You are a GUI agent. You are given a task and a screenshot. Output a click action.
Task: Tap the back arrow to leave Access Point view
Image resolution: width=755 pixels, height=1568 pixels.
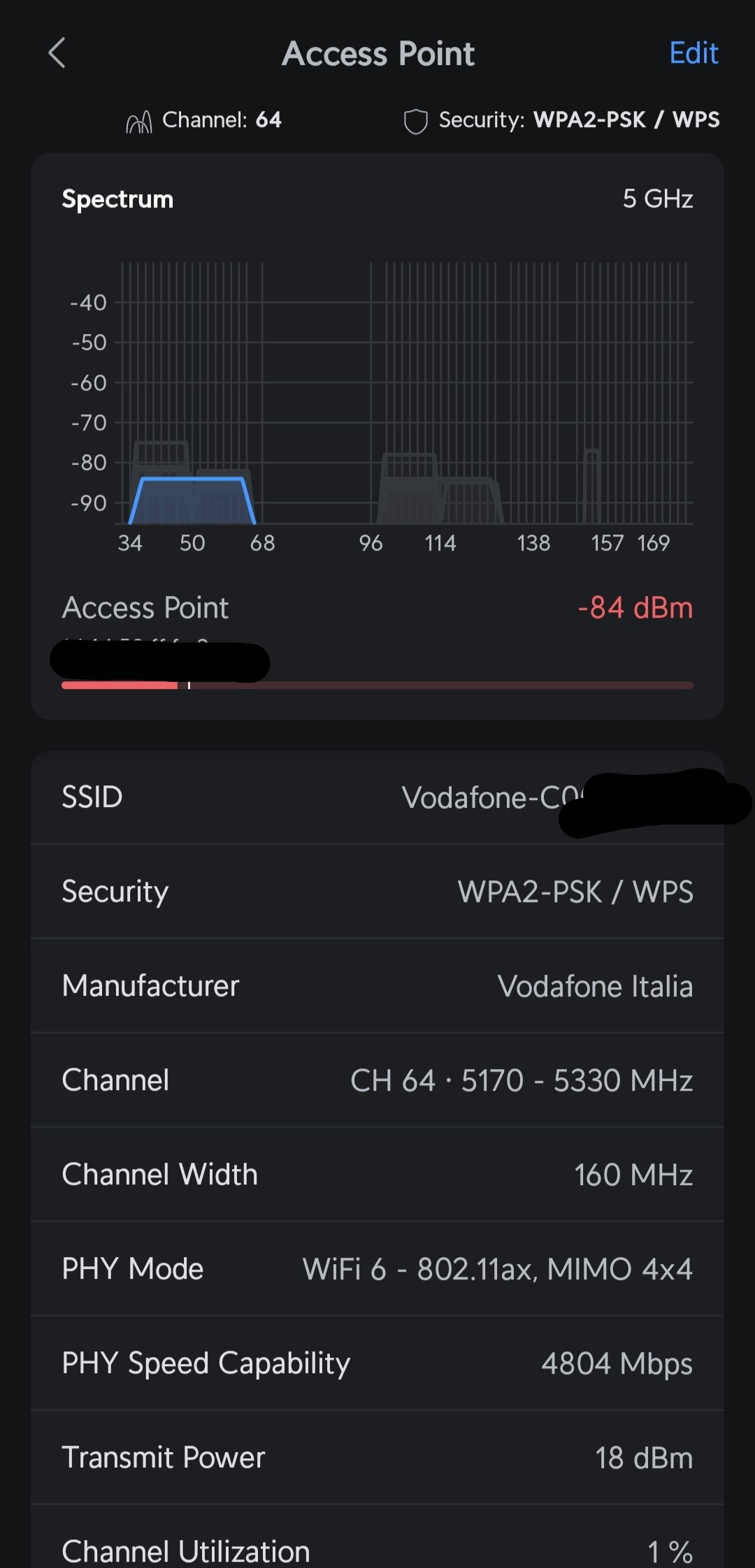click(59, 52)
